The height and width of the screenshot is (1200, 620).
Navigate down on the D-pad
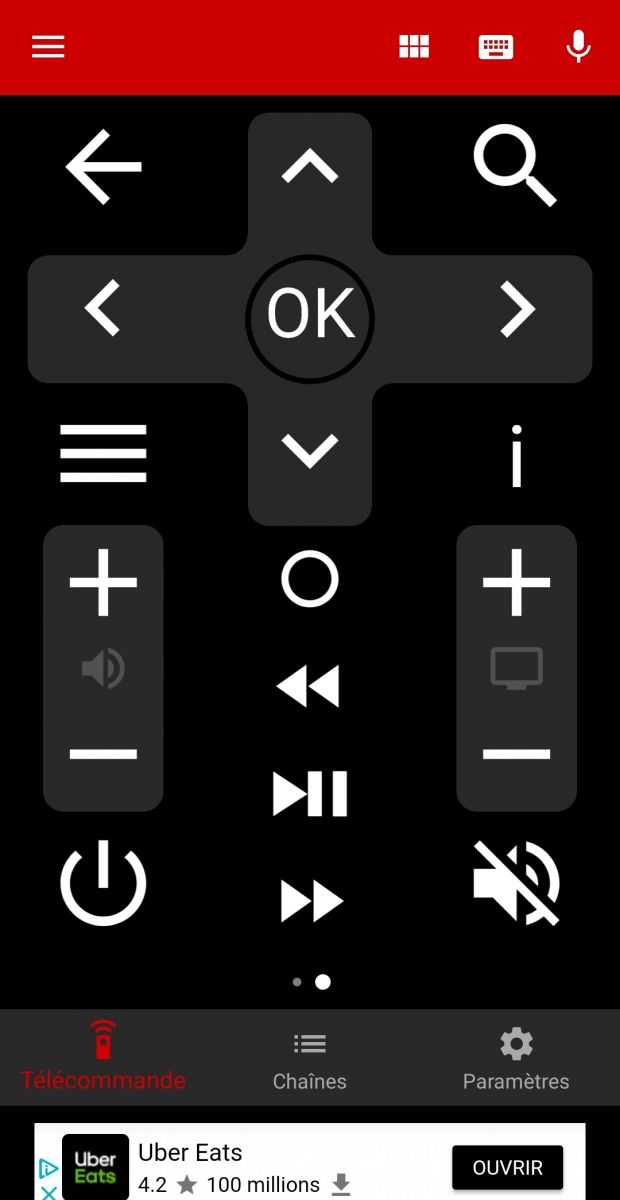point(310,450)
